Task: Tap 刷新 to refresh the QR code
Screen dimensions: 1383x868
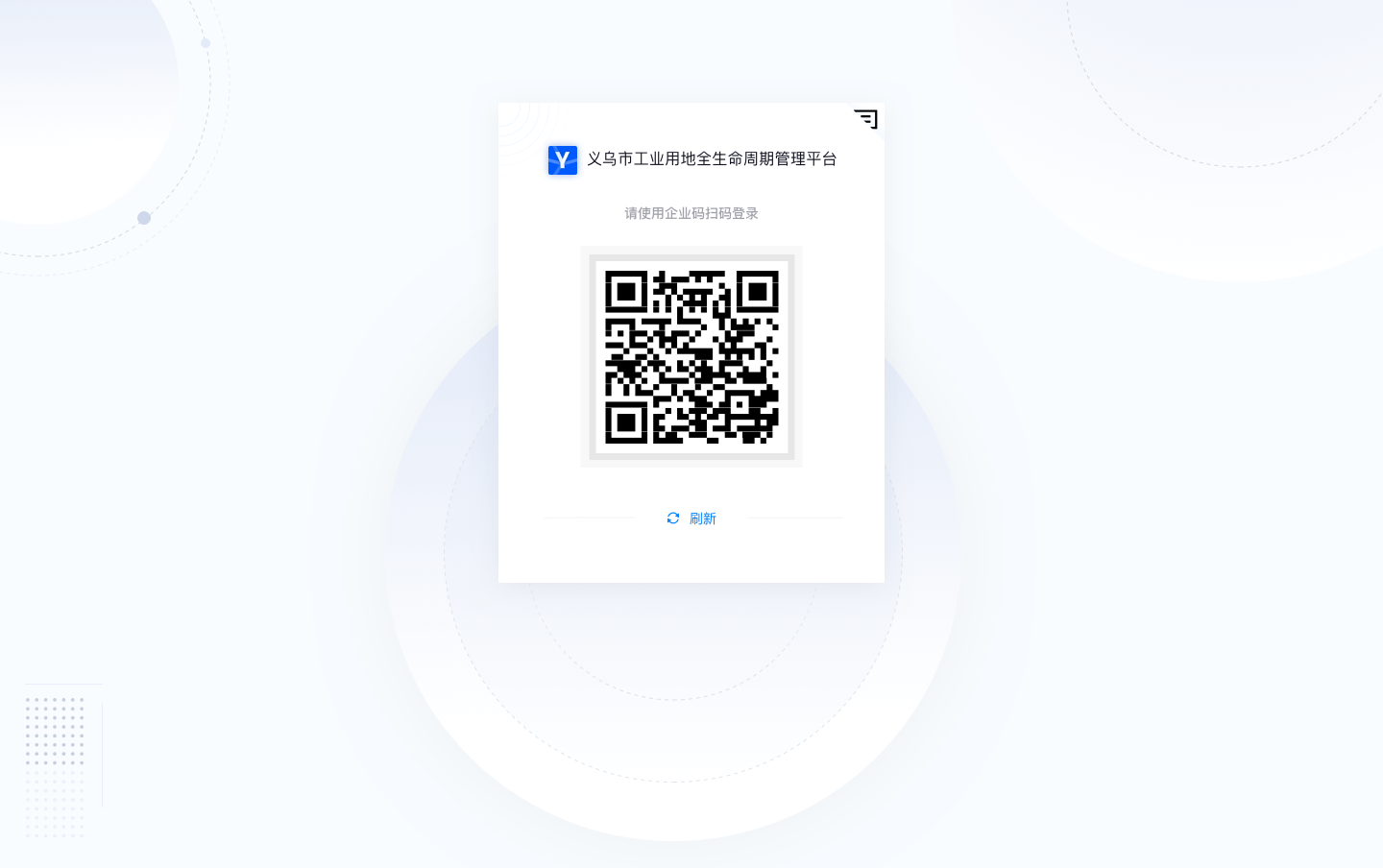Action: point(692,518)
